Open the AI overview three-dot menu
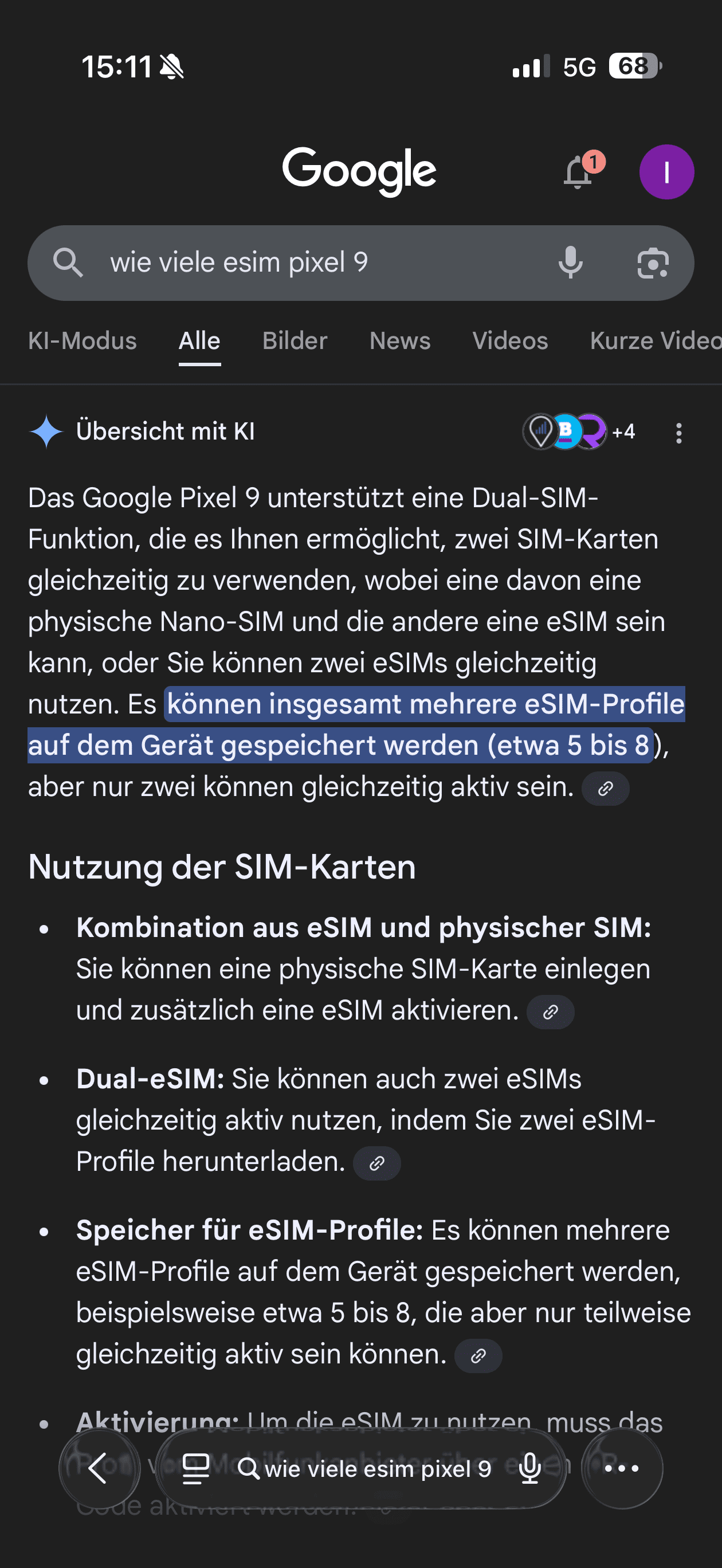Image resolution: width=722 pixels, height=1568 pixels. (x=679, y=433)
